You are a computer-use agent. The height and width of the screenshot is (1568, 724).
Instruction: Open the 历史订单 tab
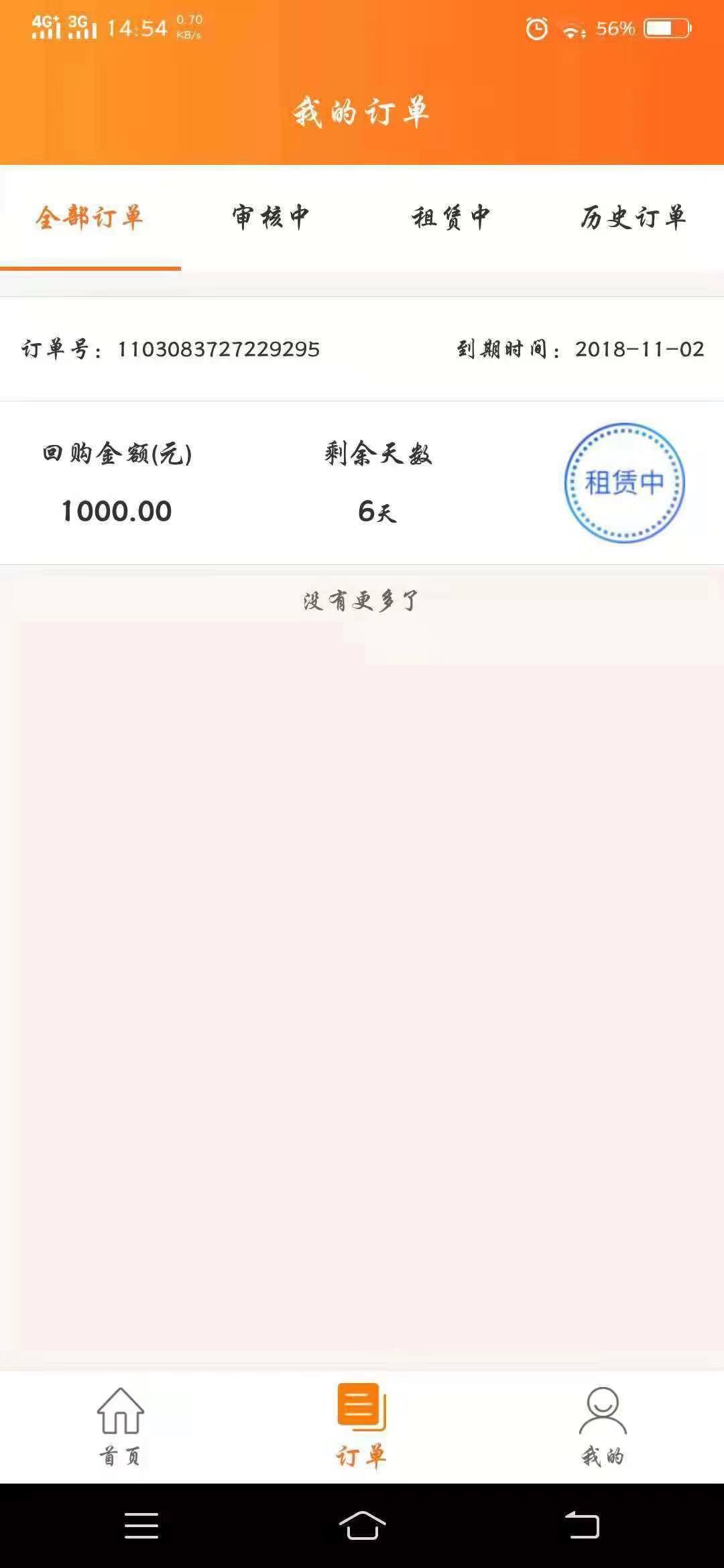click(633, 218)
